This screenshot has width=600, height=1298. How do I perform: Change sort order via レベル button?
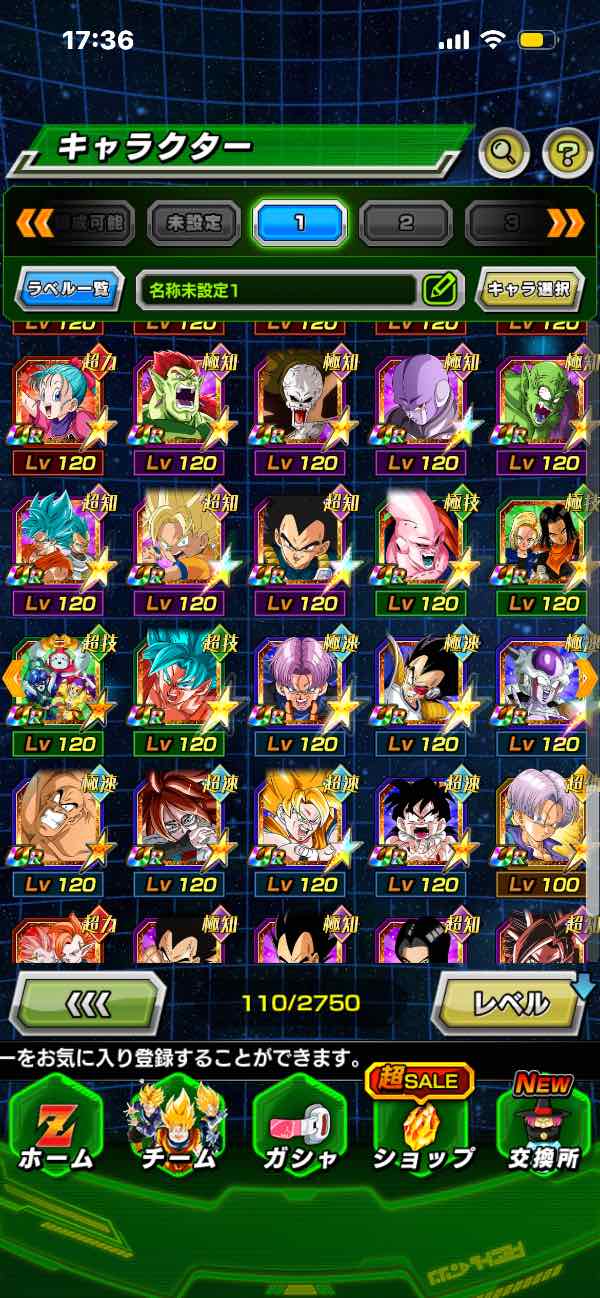pyautogui.click(x=510, y=1002)
